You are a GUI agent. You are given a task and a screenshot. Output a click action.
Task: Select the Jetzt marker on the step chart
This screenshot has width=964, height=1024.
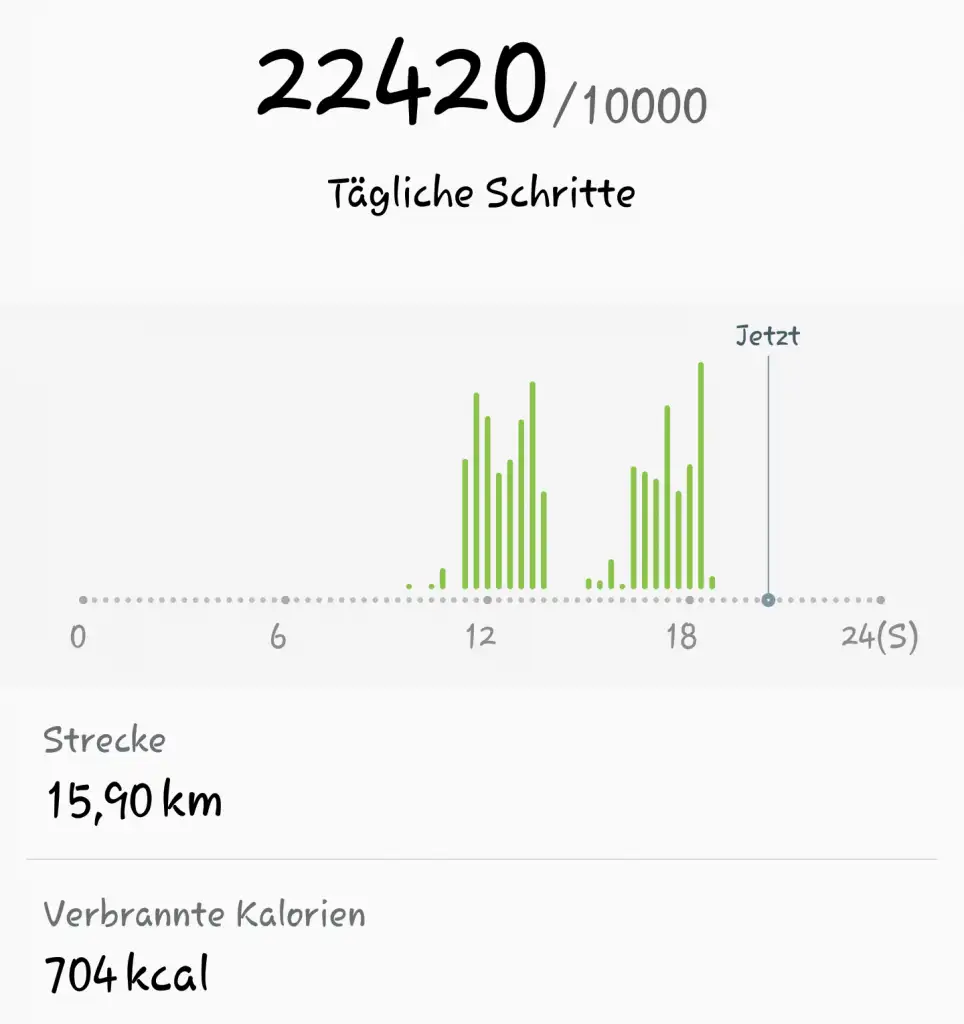tap(768, 600)
